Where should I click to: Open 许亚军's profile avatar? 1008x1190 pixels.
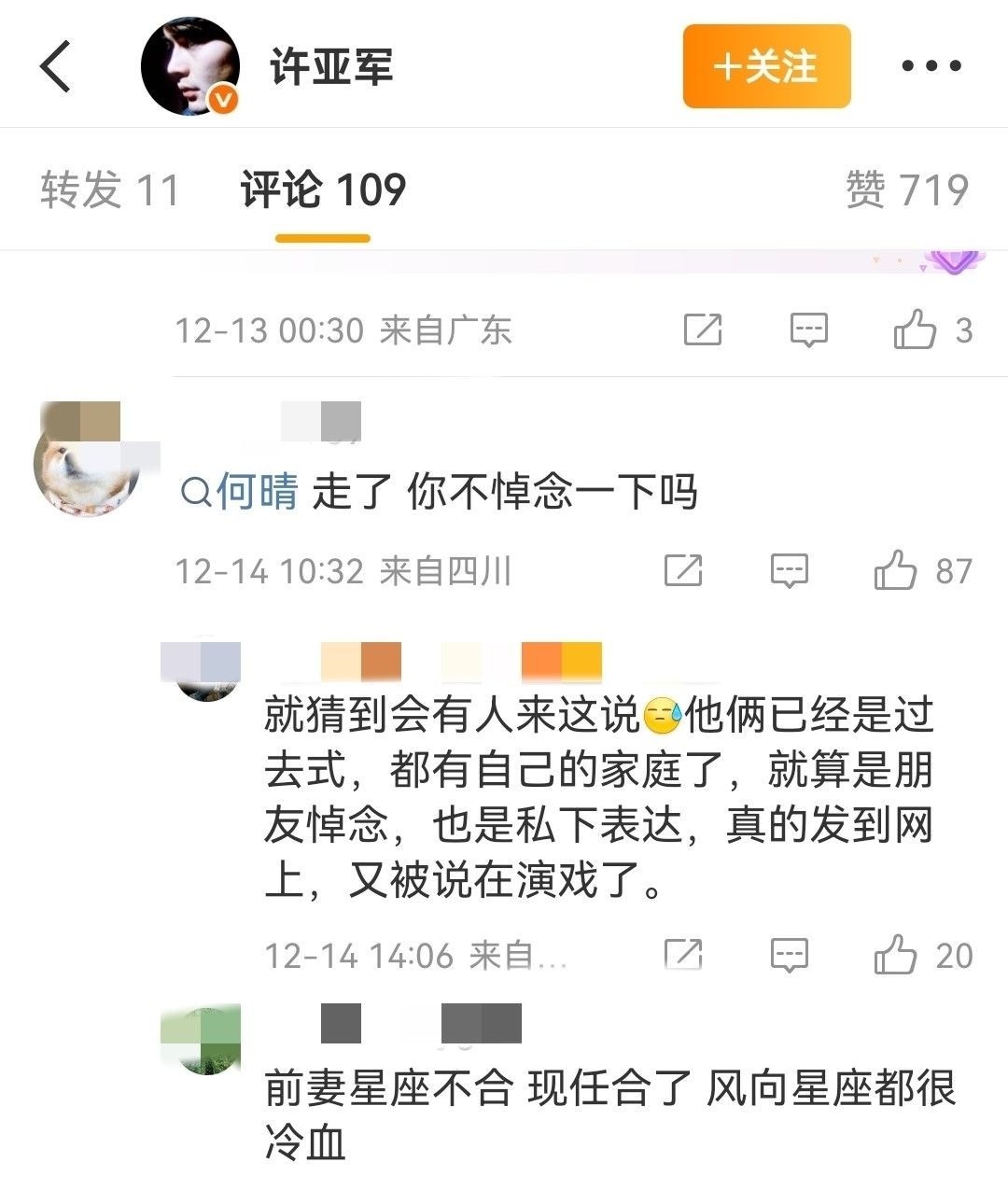point(190,66)
